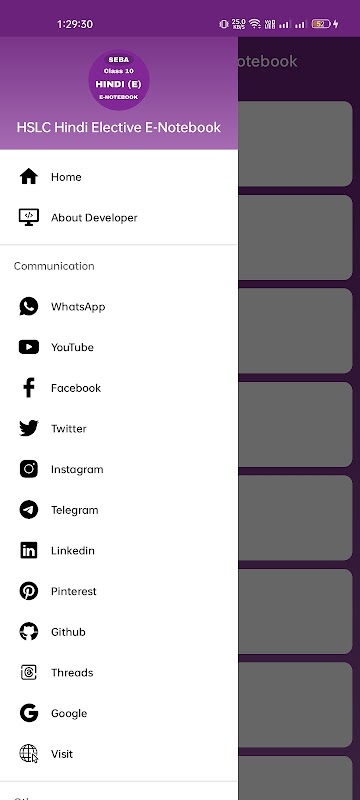Screen dimensions: 360x800
Task: Open the Google entry
Action: [x=118, y=713]
